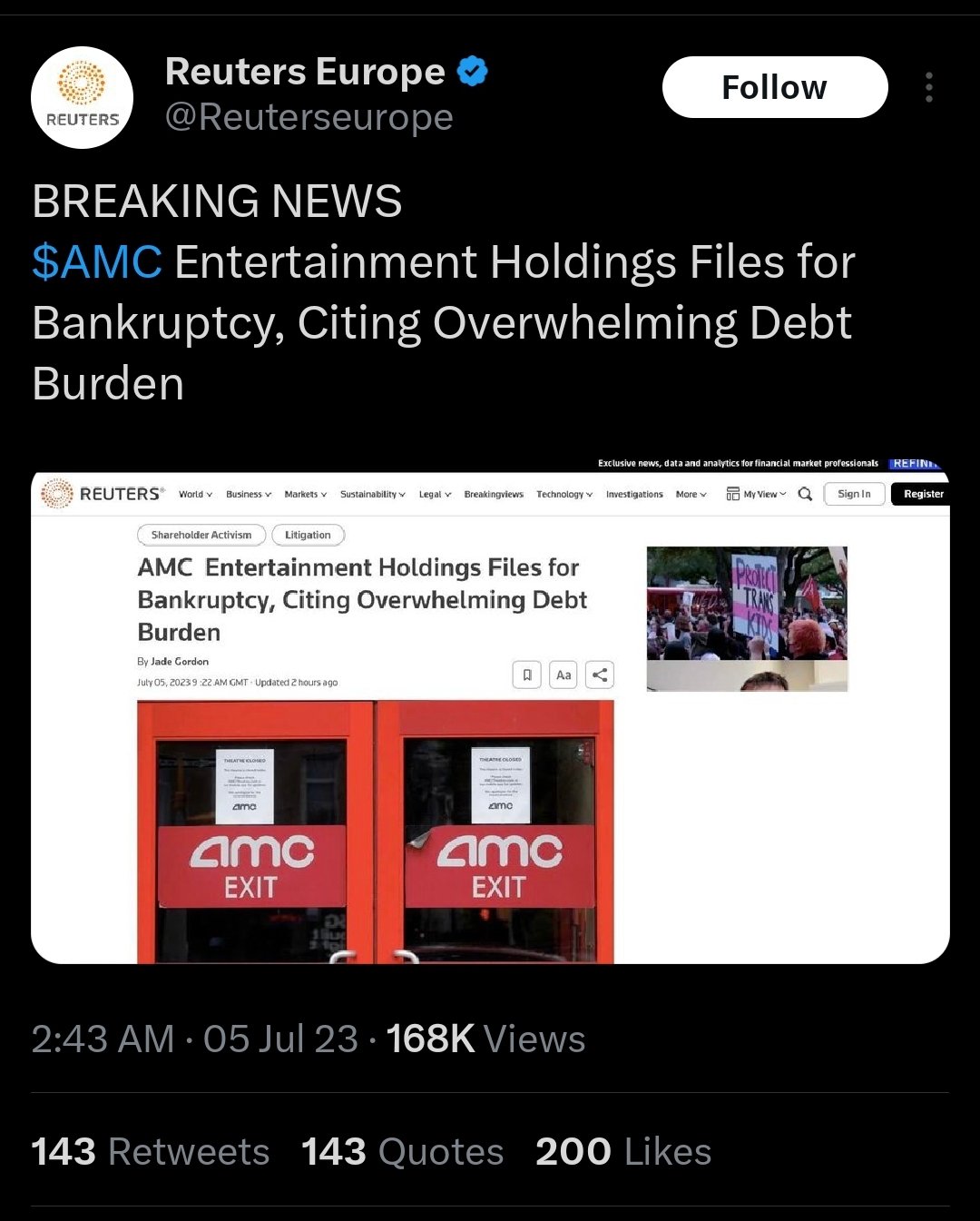The width and height of the screenshot is (980, 1221).
Task: View the 200 Likes list
Action: 623,1151
